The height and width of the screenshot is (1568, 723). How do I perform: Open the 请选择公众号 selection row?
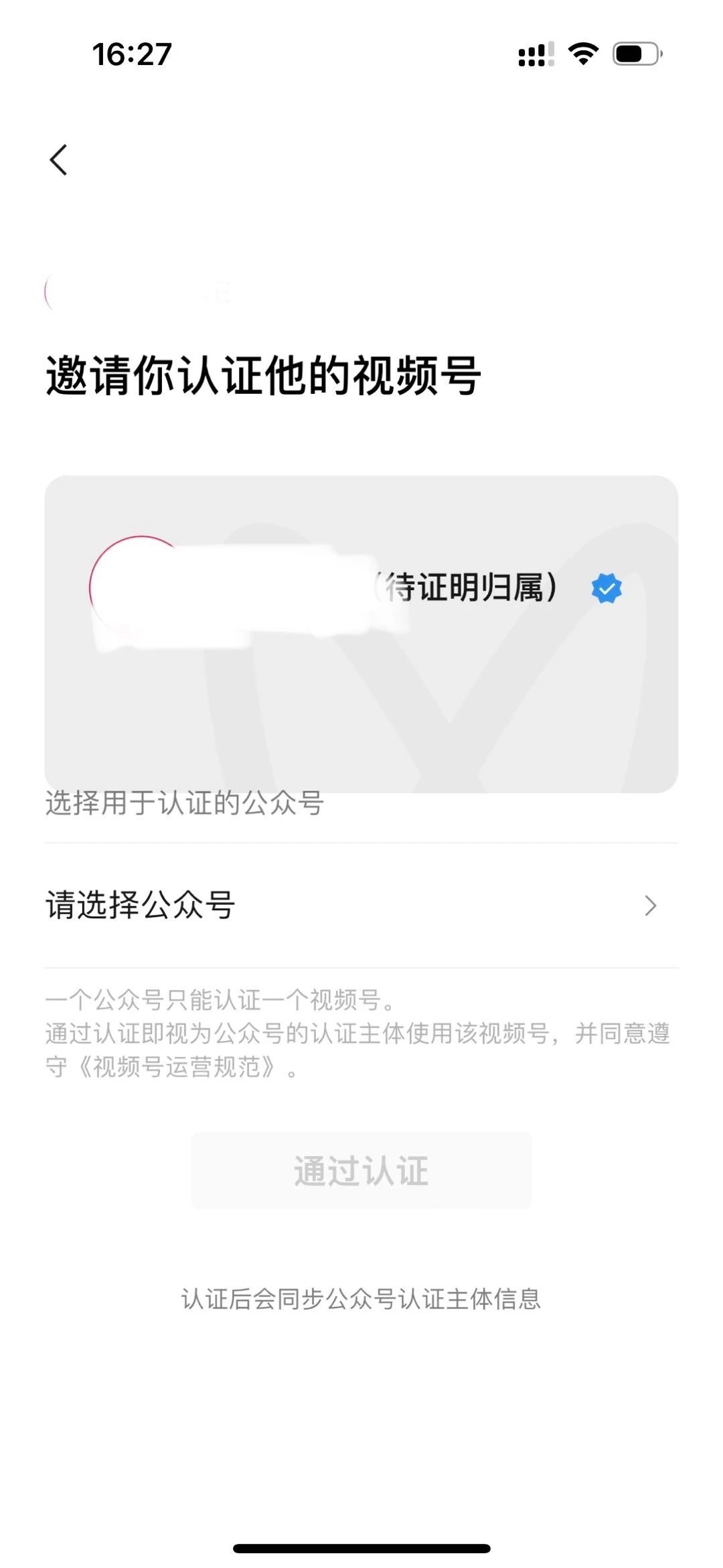pyautogui.click(x=361, y=905)
